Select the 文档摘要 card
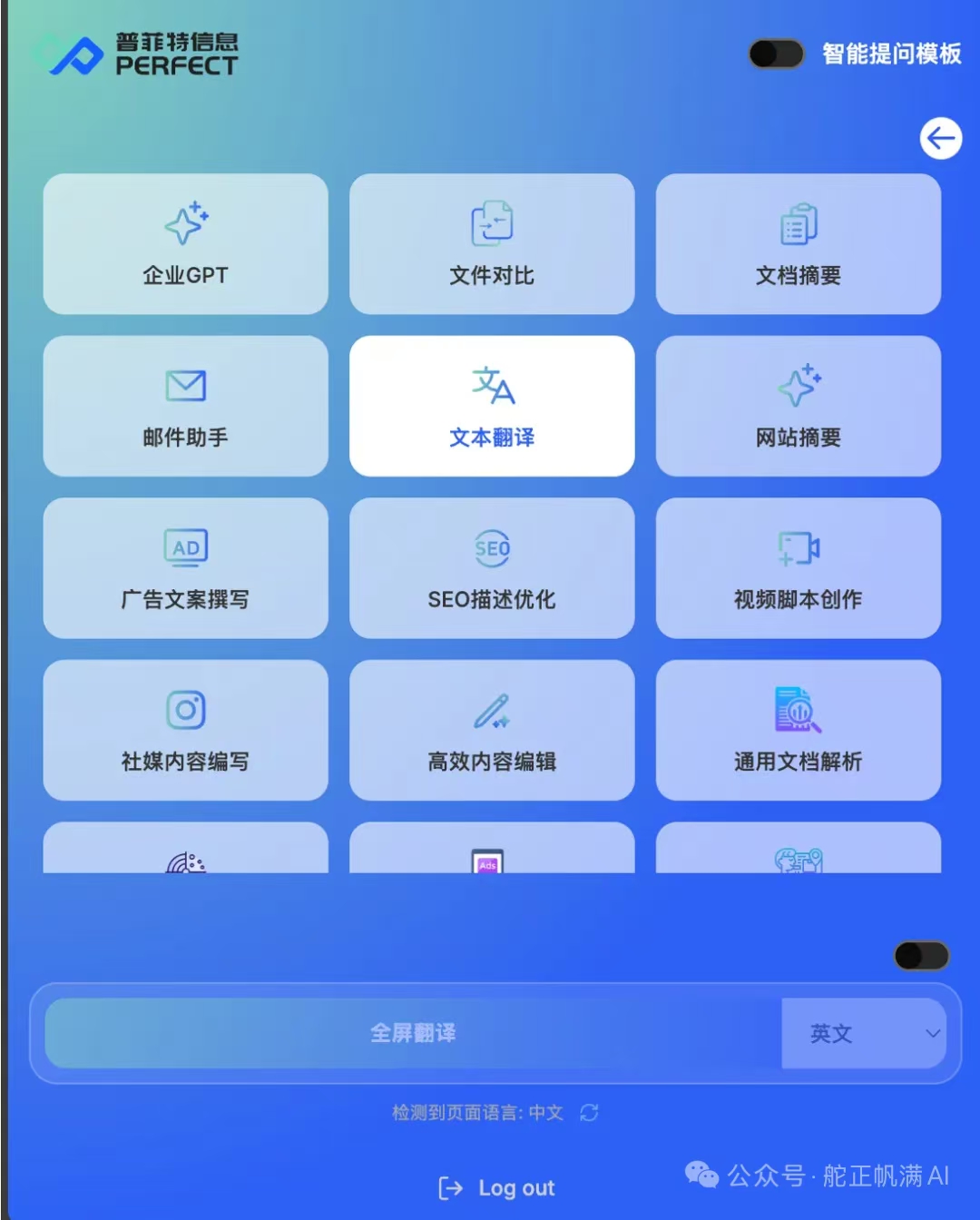Image resolution: width=980 pixels, height=1220 pixels. (x=798, y=244)
